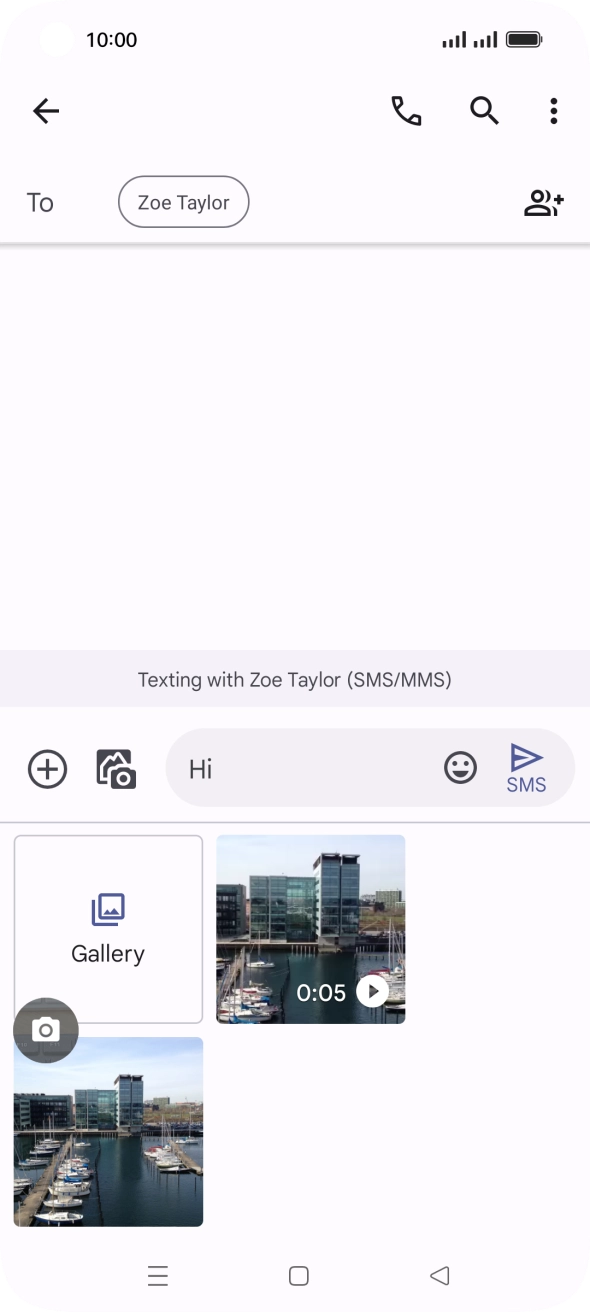Select the 0:05 video thumbnail

[311, 929]
